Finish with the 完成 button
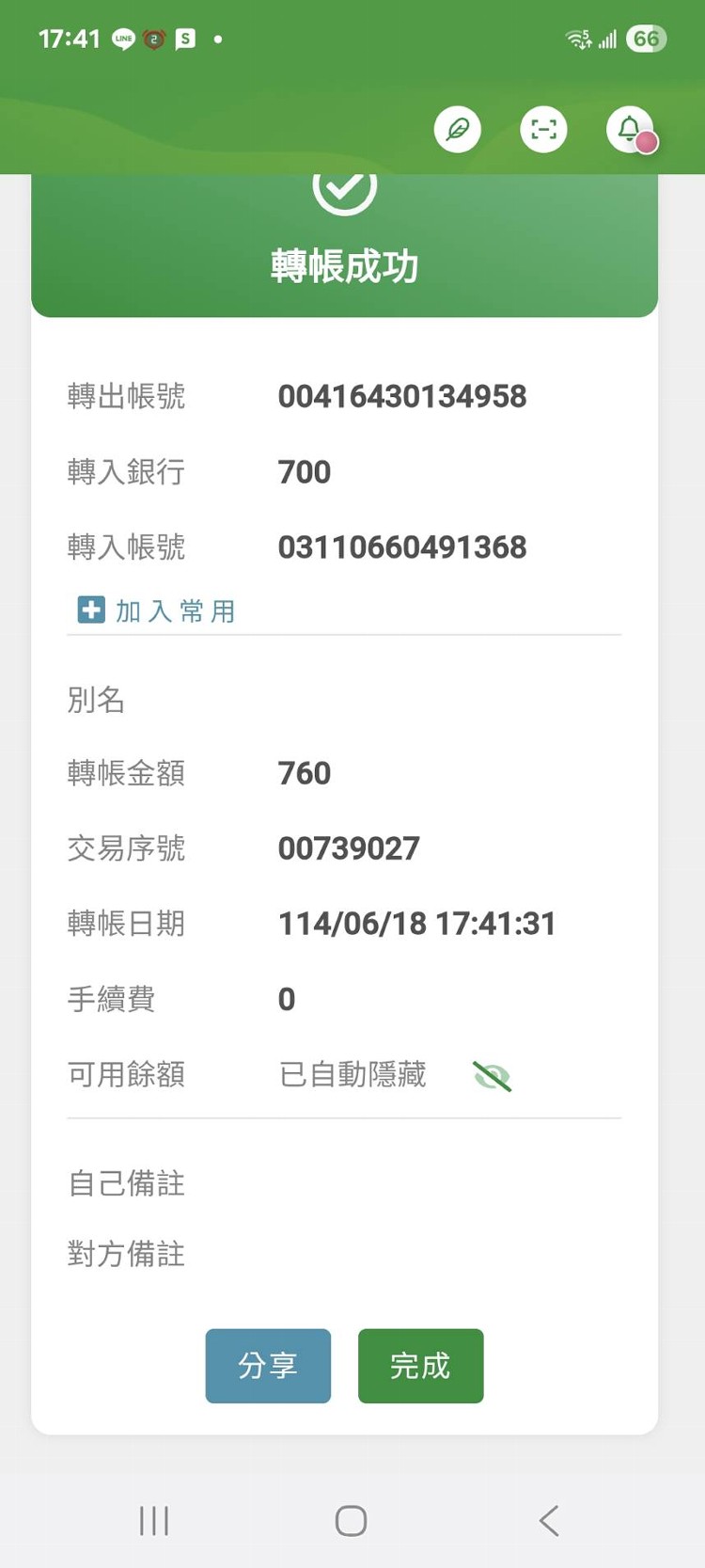Screen dimensions: 705x1568 click(420, 1366)
